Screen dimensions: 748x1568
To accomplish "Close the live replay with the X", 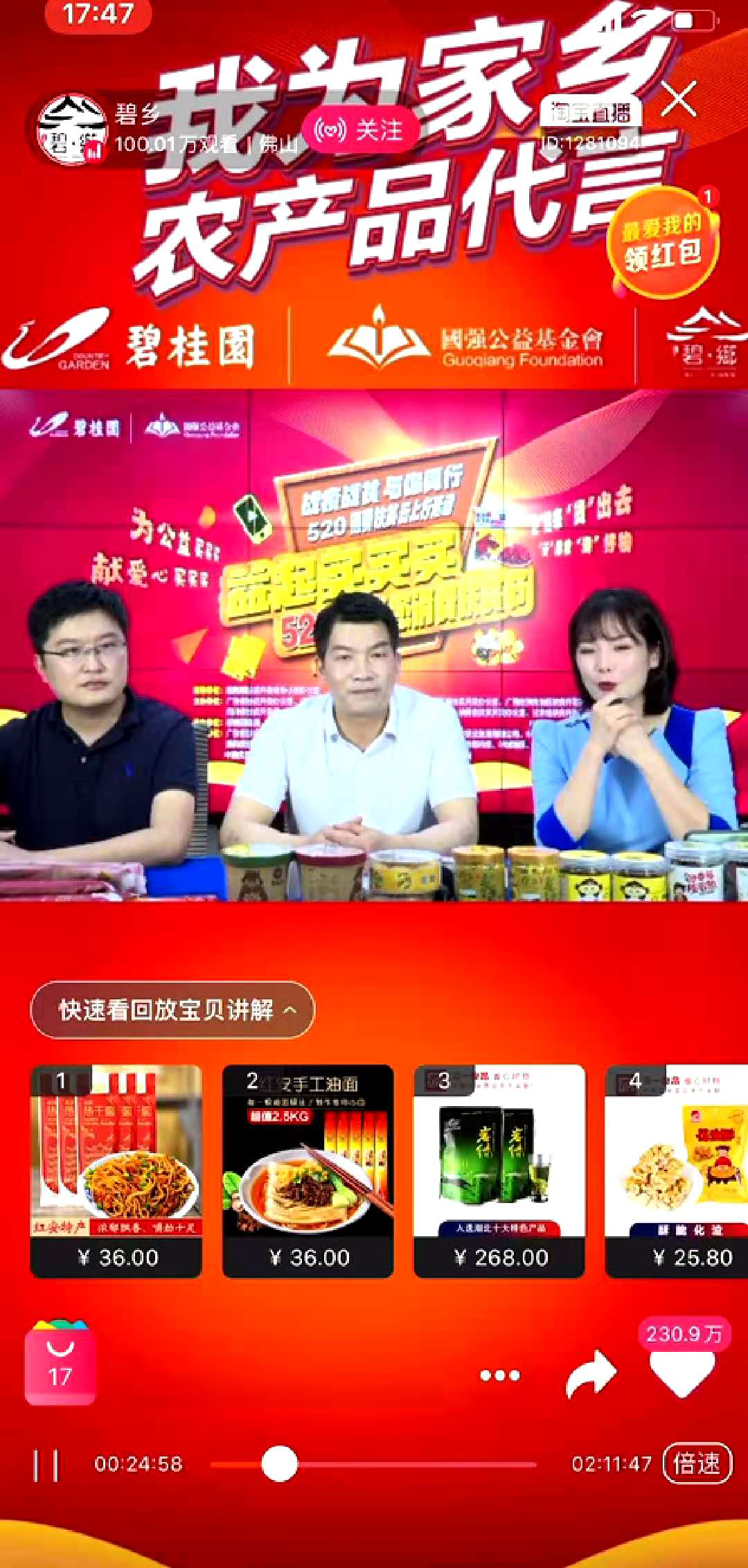I will [x=678, y=101].
